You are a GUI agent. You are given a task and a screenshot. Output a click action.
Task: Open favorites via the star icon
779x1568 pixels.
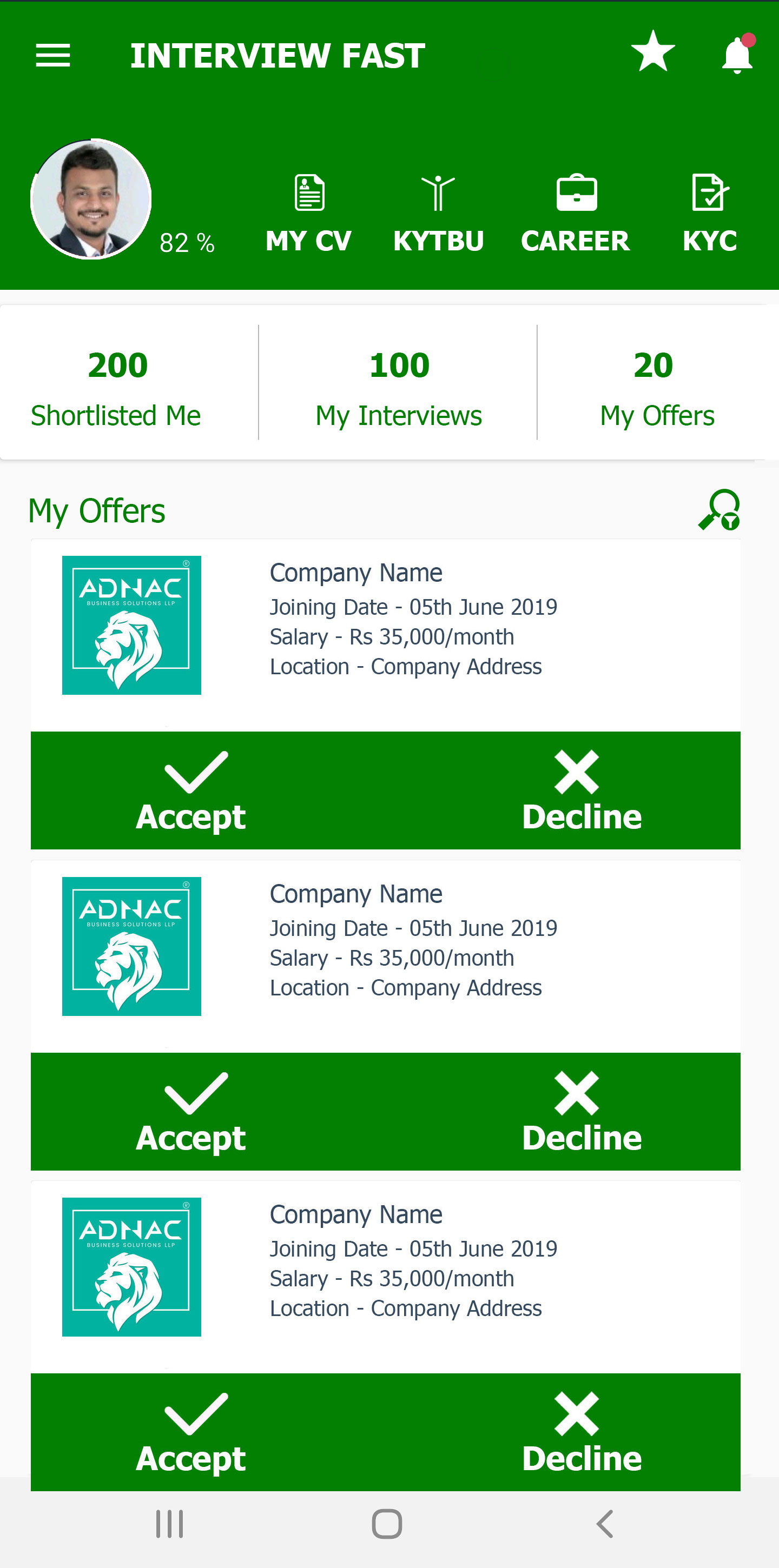(x=653, y=51)
